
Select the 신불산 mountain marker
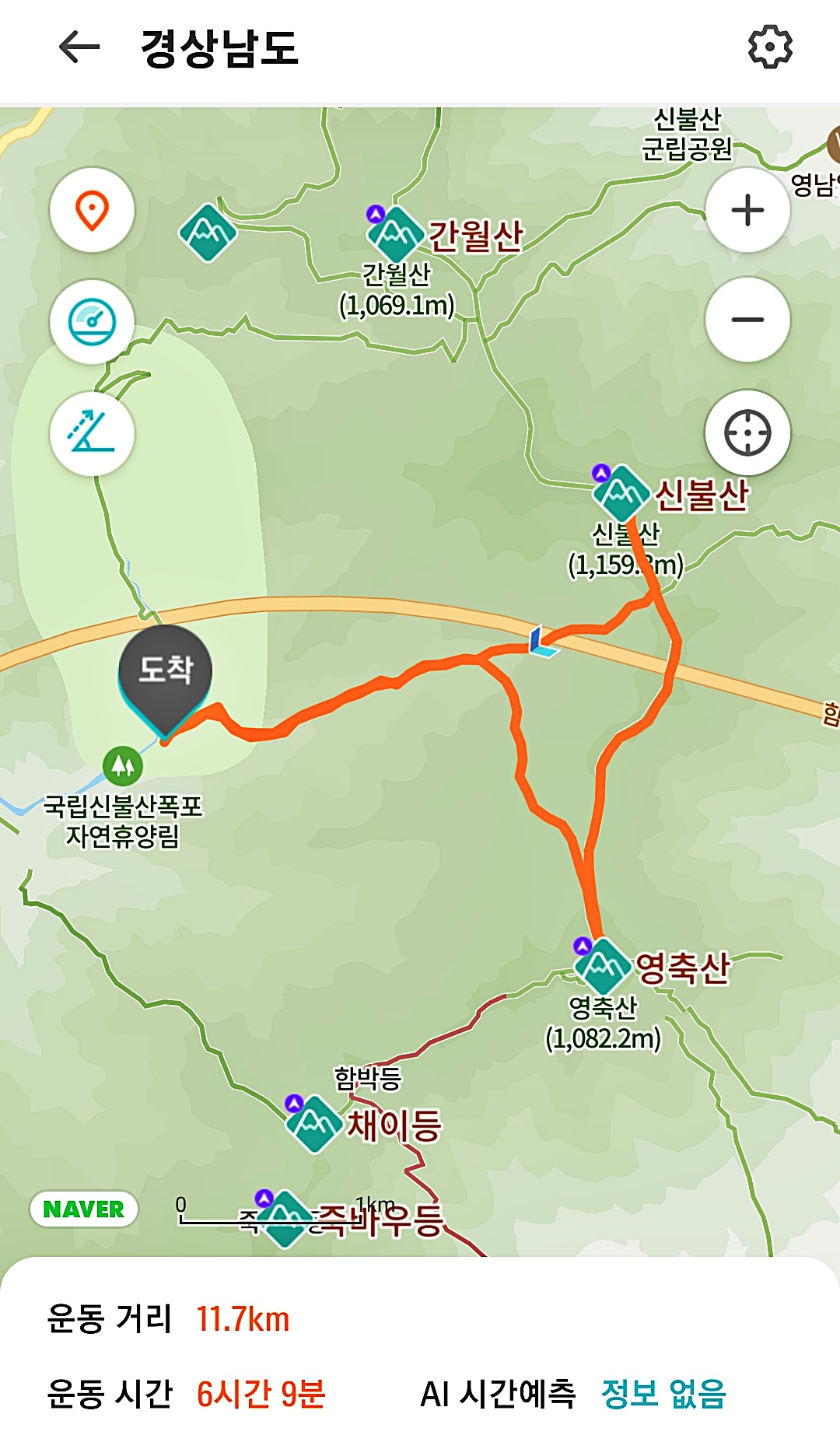[621, 493]
